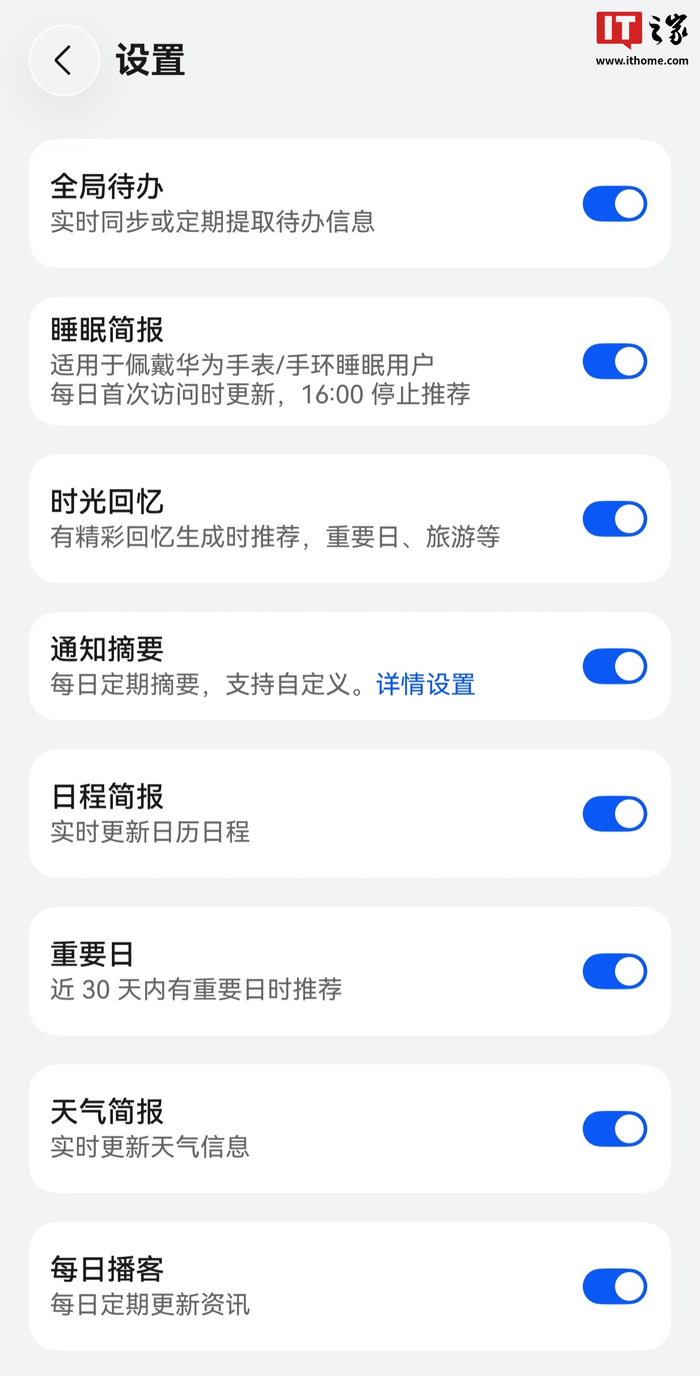Toggle the 通知摘要 switch
700x1376 pixels.
[x=615, y=666]
